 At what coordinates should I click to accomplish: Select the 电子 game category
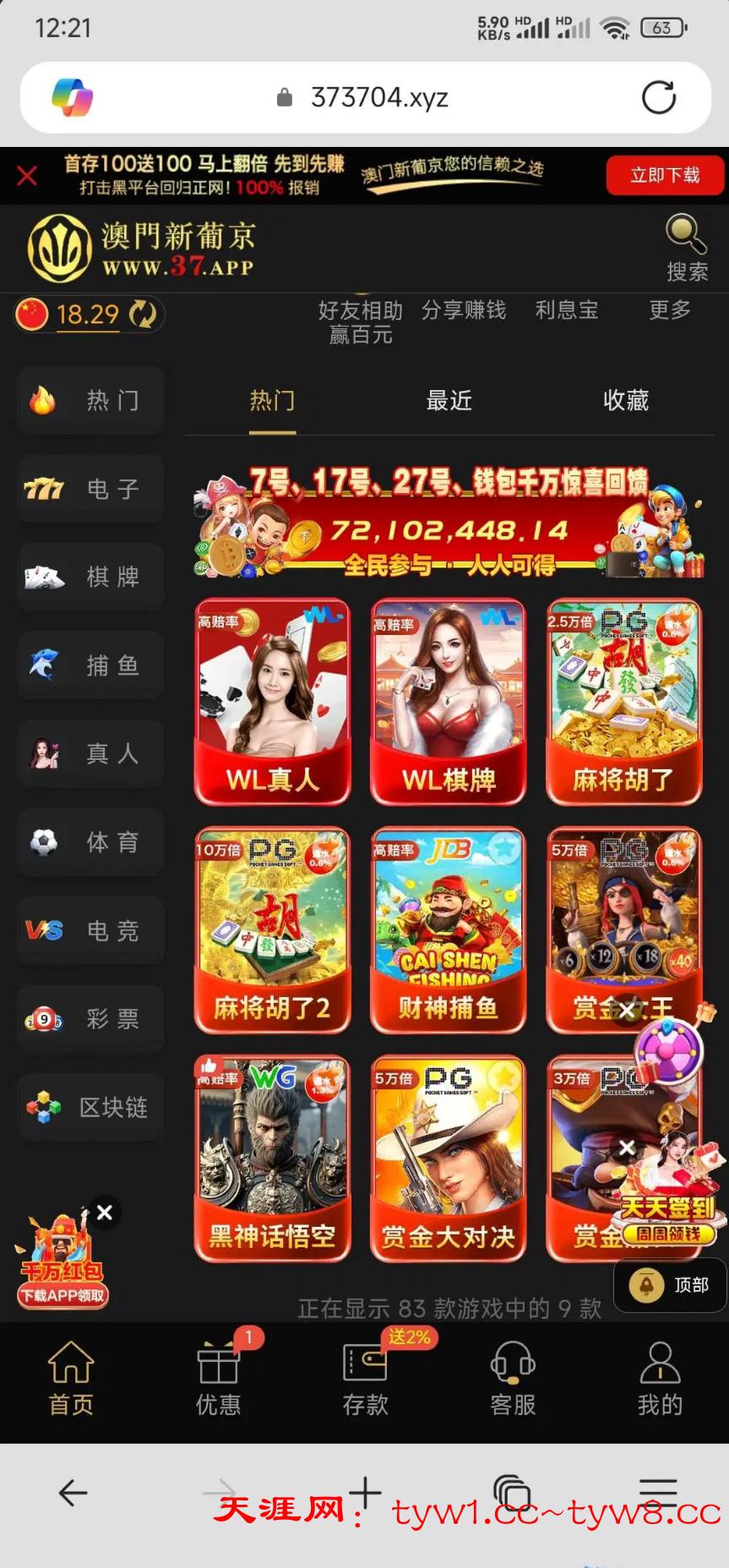[90, 489]
